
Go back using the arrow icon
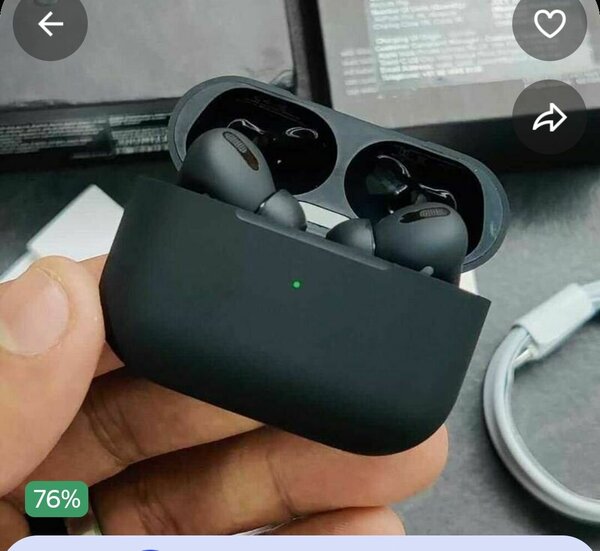pyautogui.click(x=50, y=24)
